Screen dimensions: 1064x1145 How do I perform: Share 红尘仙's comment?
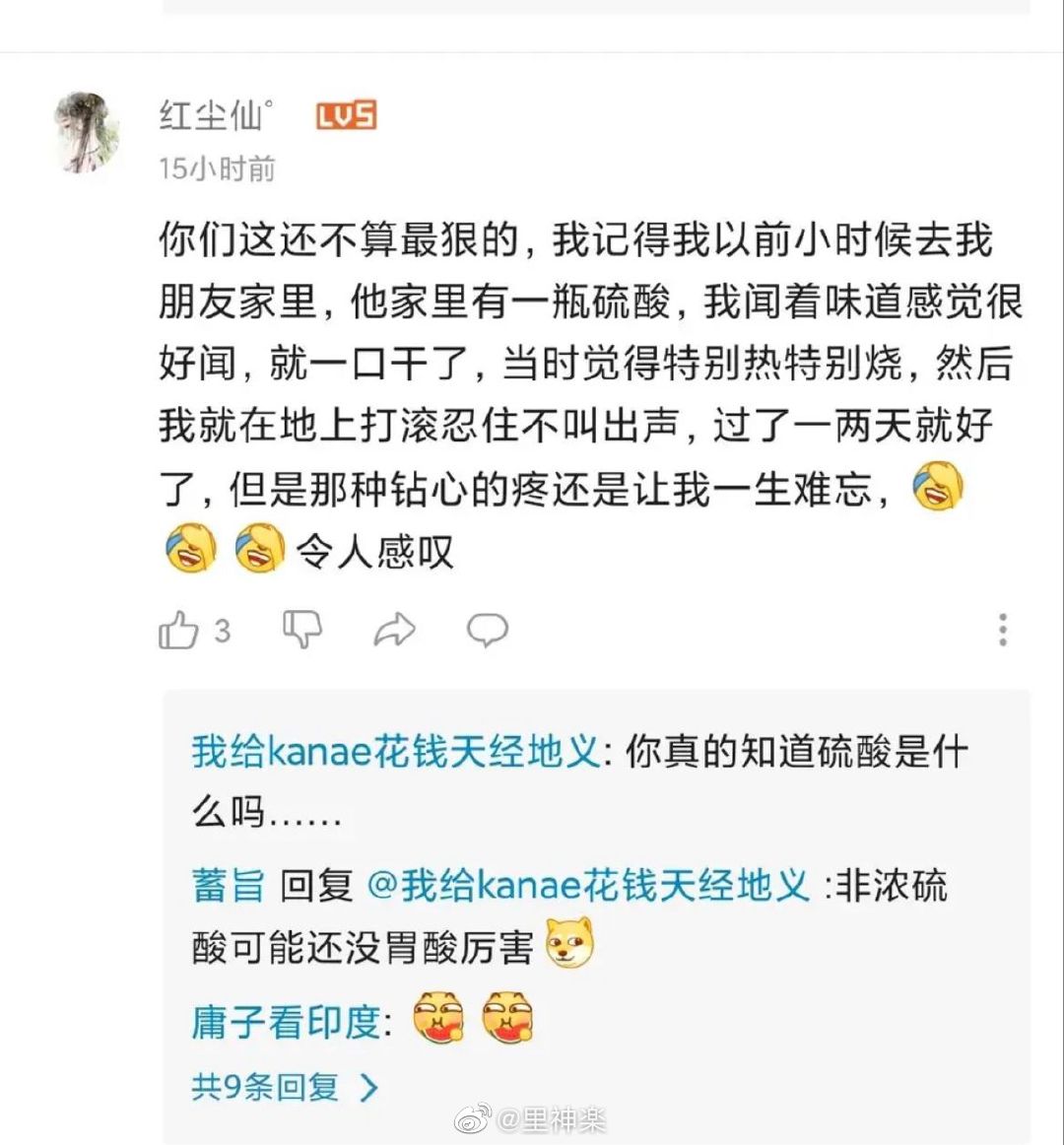pyautogui.click(x=394, y=630)
